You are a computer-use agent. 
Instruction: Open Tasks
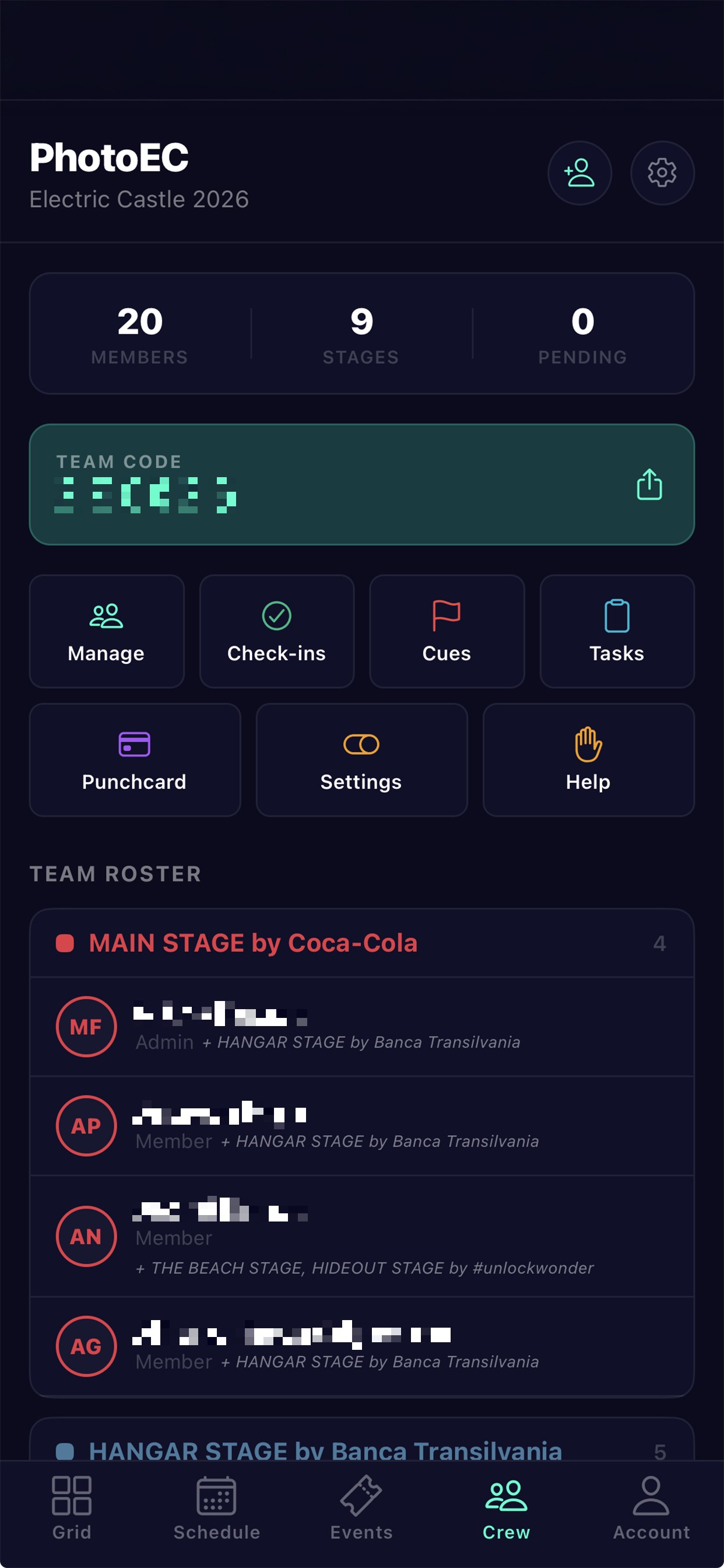click(617, 631)
